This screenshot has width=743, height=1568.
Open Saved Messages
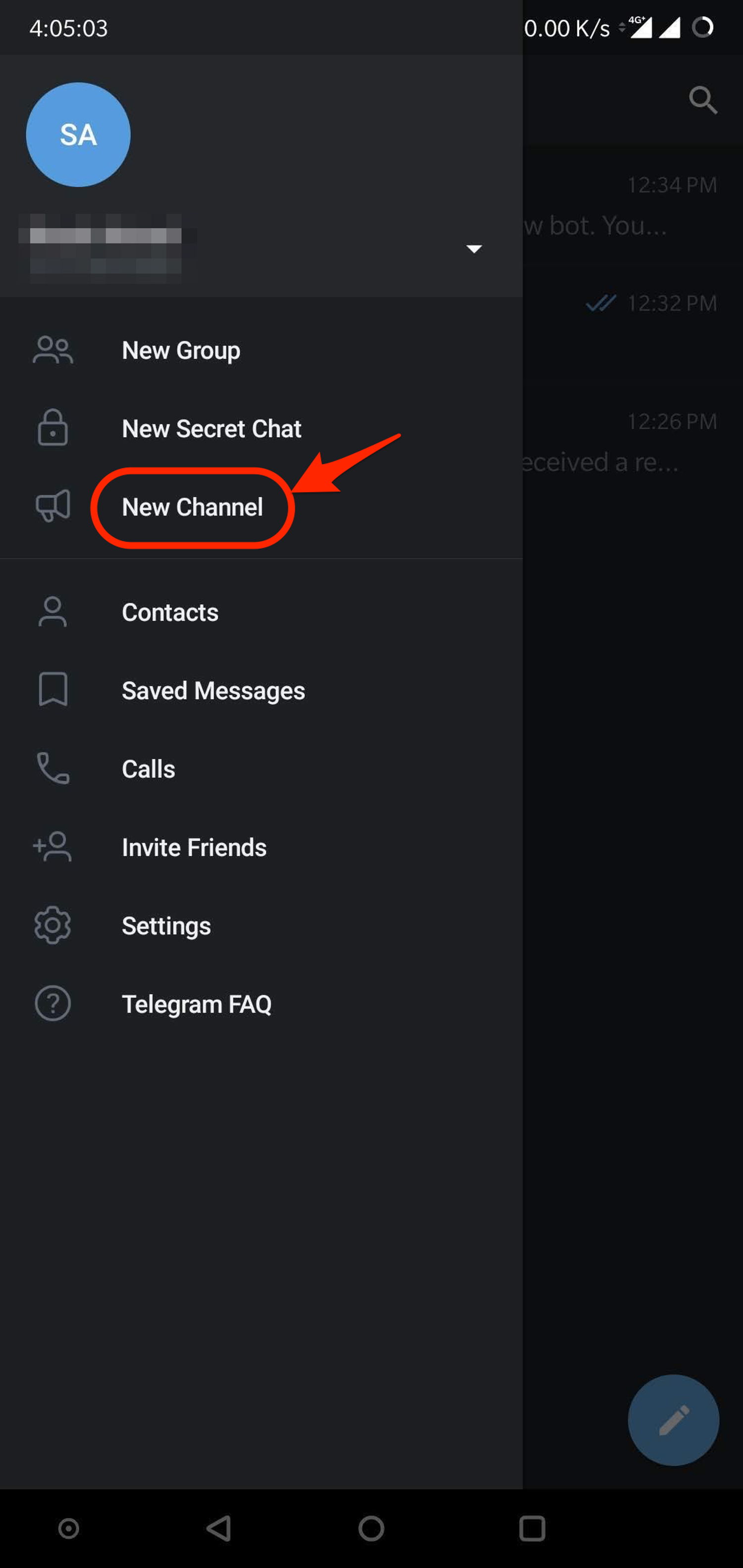point(213,691)
